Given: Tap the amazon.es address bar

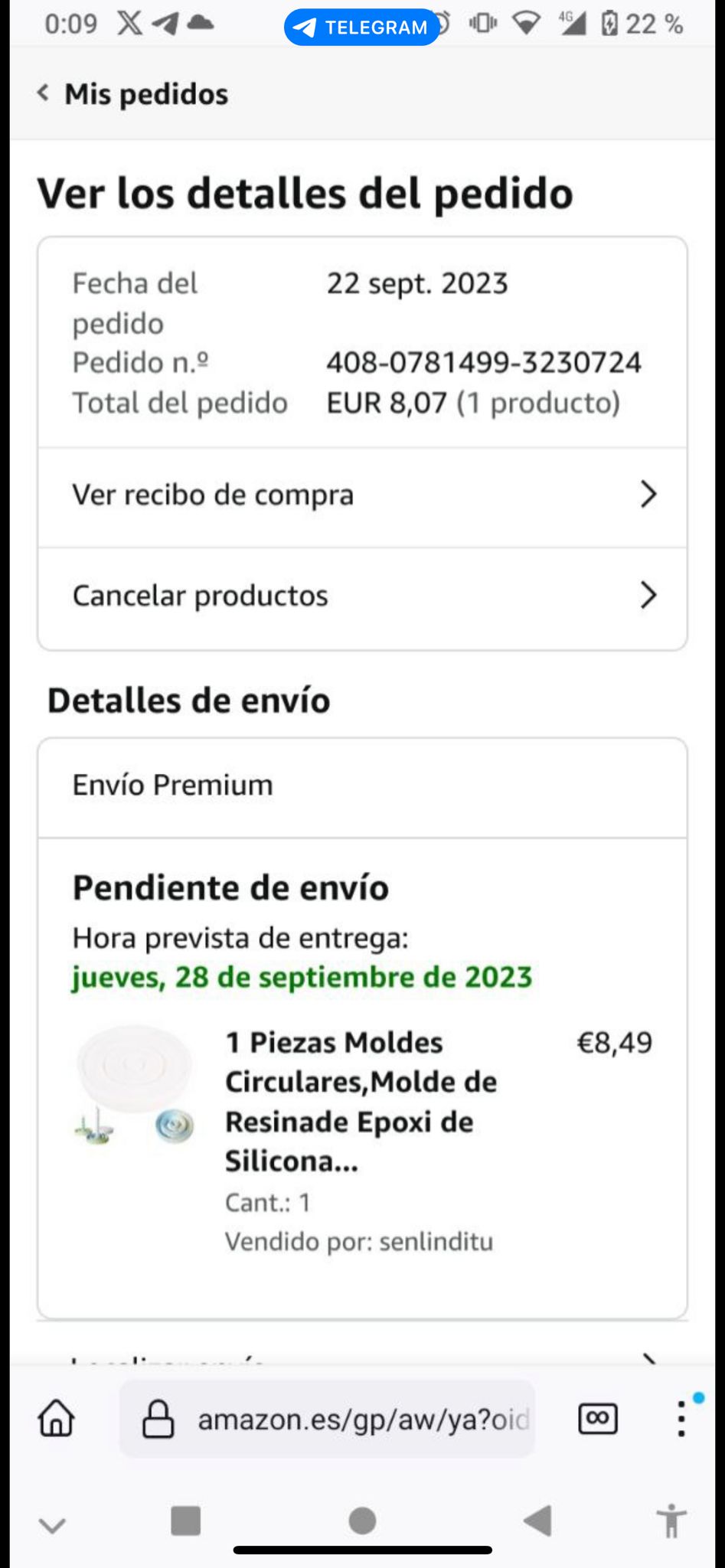Looking at the screenshot, I should point(337,1419).
